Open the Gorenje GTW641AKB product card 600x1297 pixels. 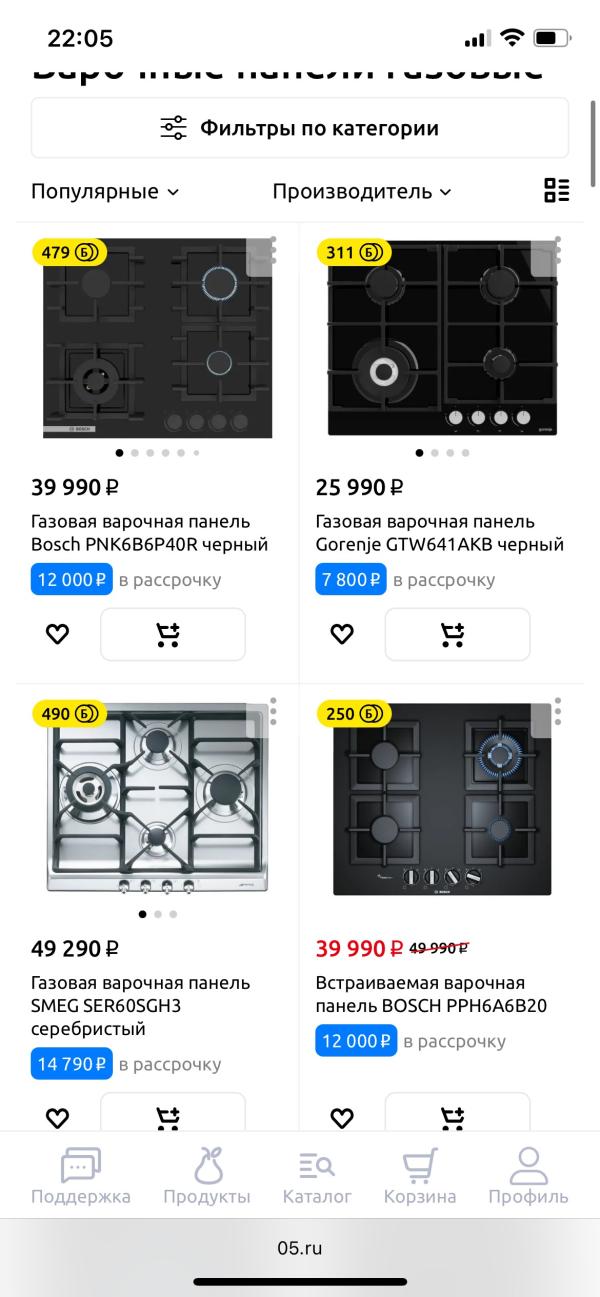point(439,533)
